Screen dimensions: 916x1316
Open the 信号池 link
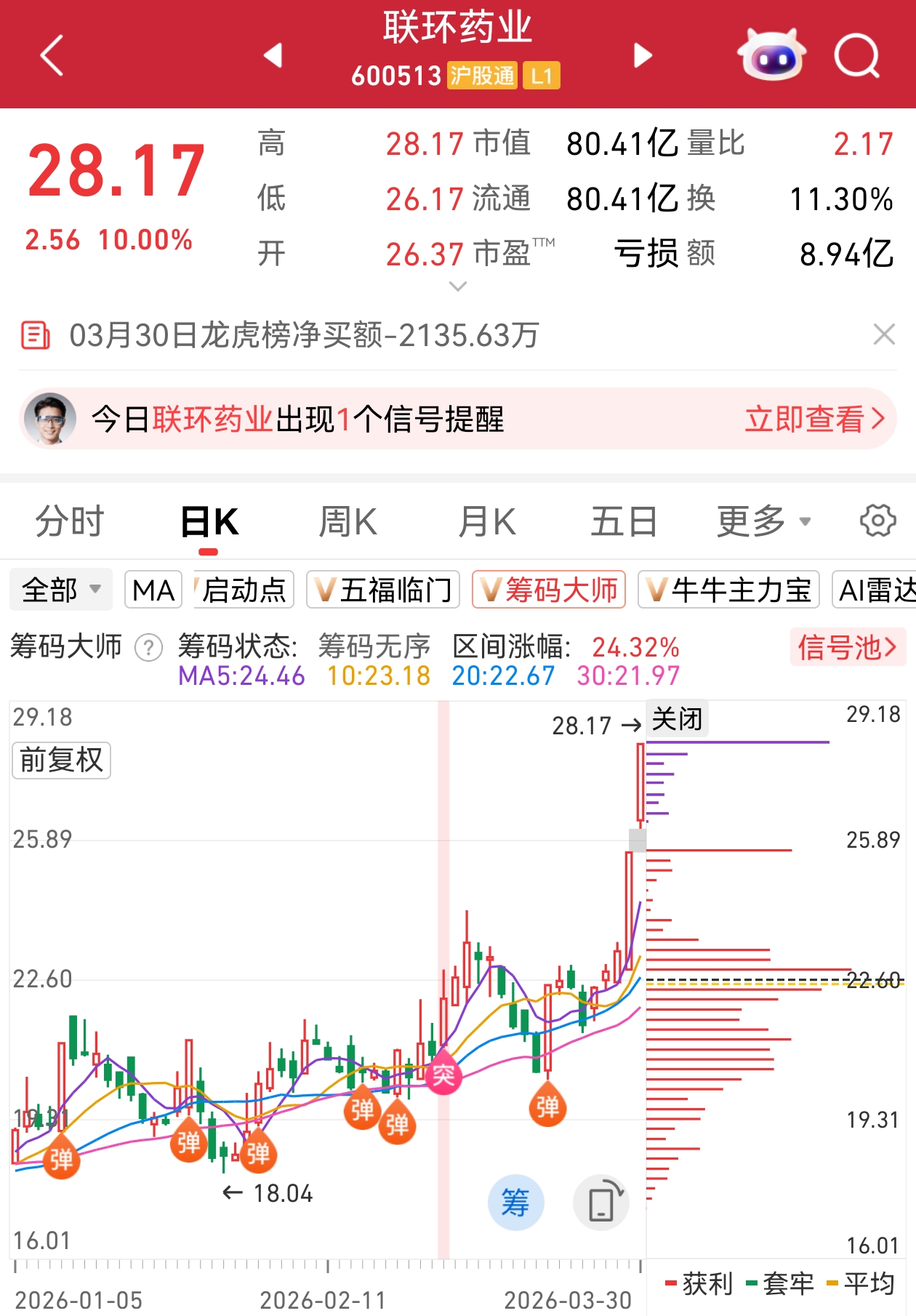(x=847, y=647)
